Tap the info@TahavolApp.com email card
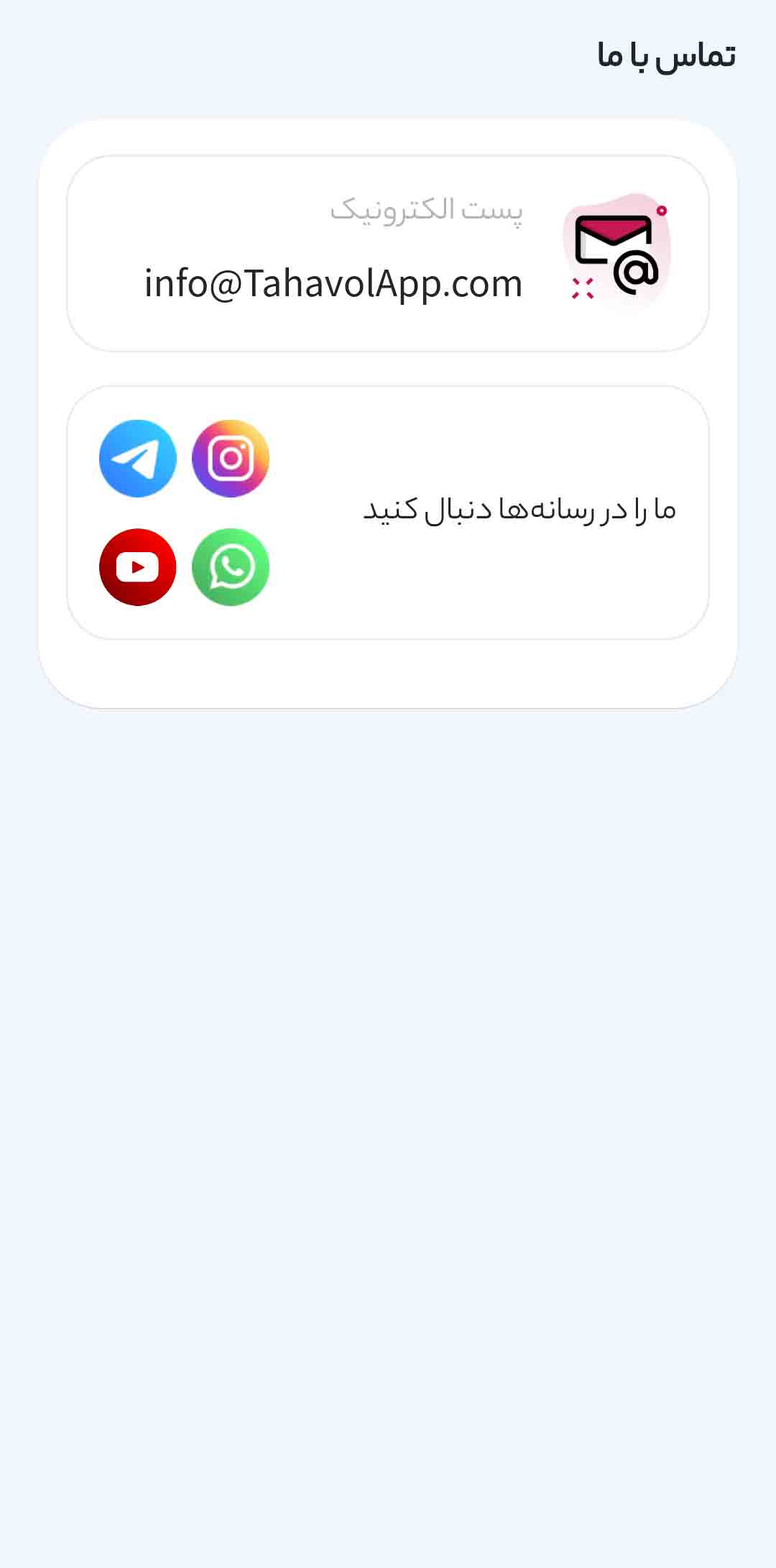The height and width of the screenshot is (1568, 776). (388, 254)
